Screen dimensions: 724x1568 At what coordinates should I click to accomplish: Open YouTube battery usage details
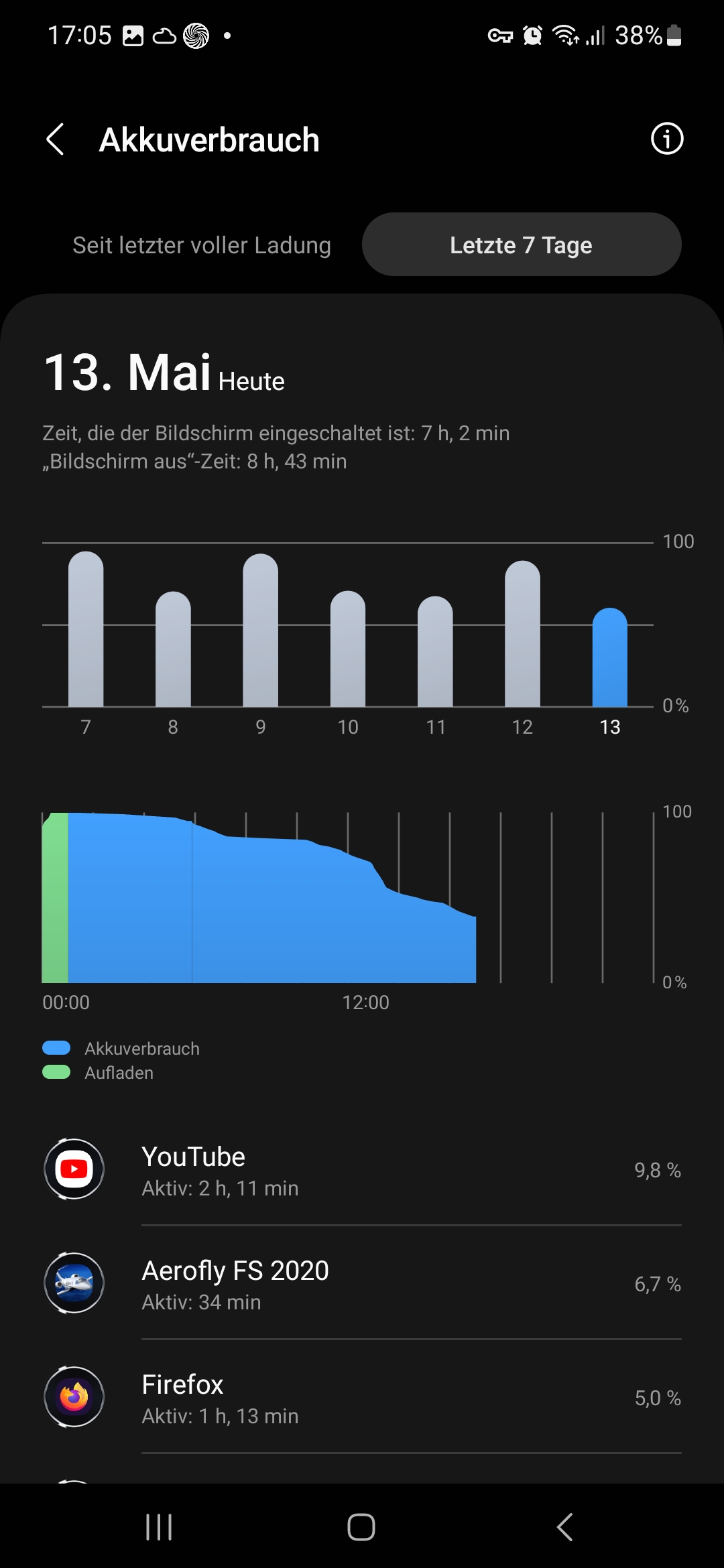(362, 1170)
